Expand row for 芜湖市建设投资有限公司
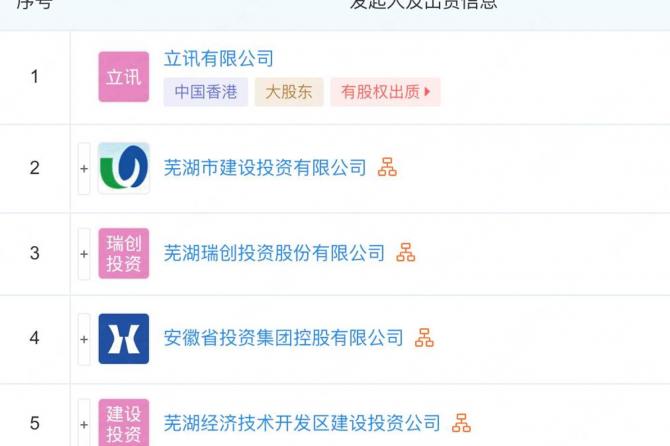670x446 pixels. click(84, 168)
